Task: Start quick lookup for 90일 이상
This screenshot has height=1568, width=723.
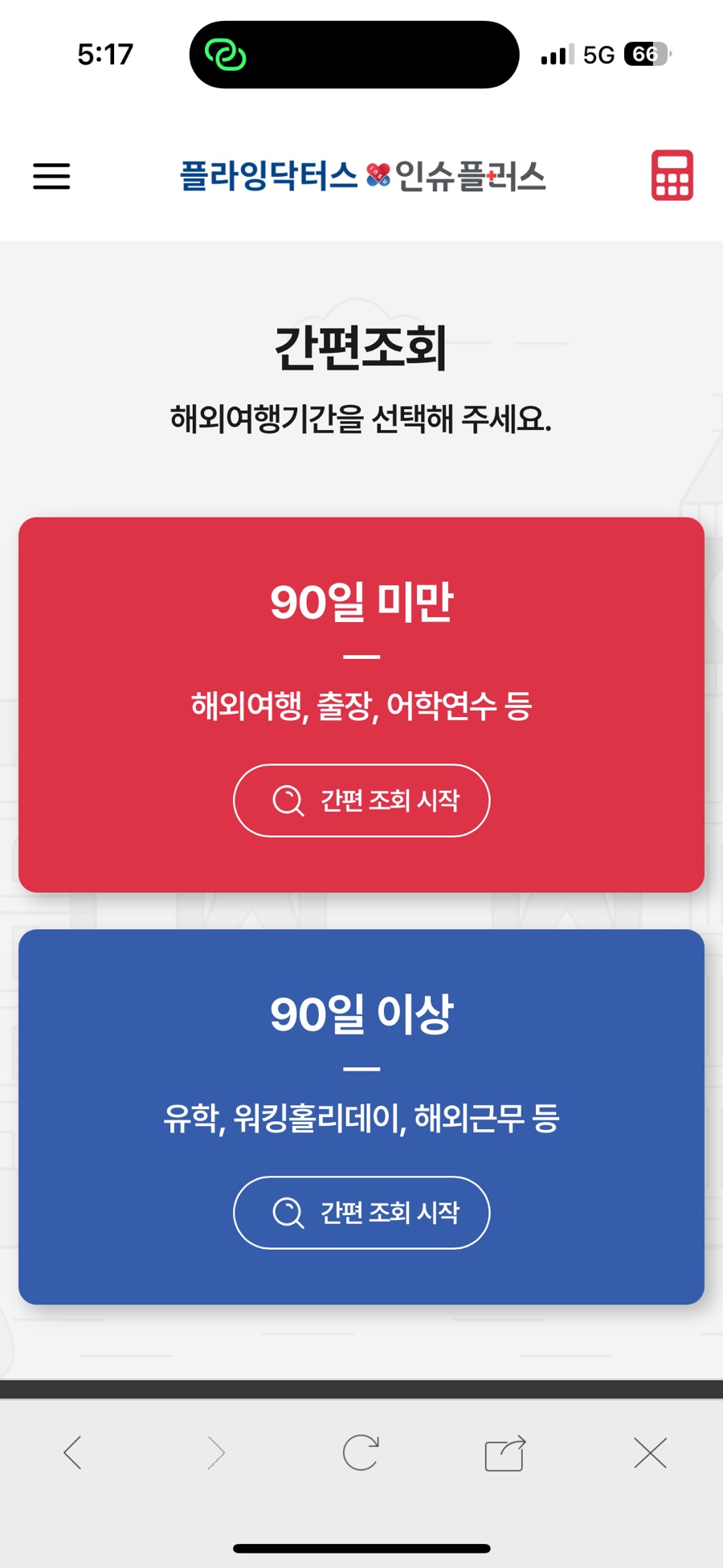Action: coord(361,1213)
